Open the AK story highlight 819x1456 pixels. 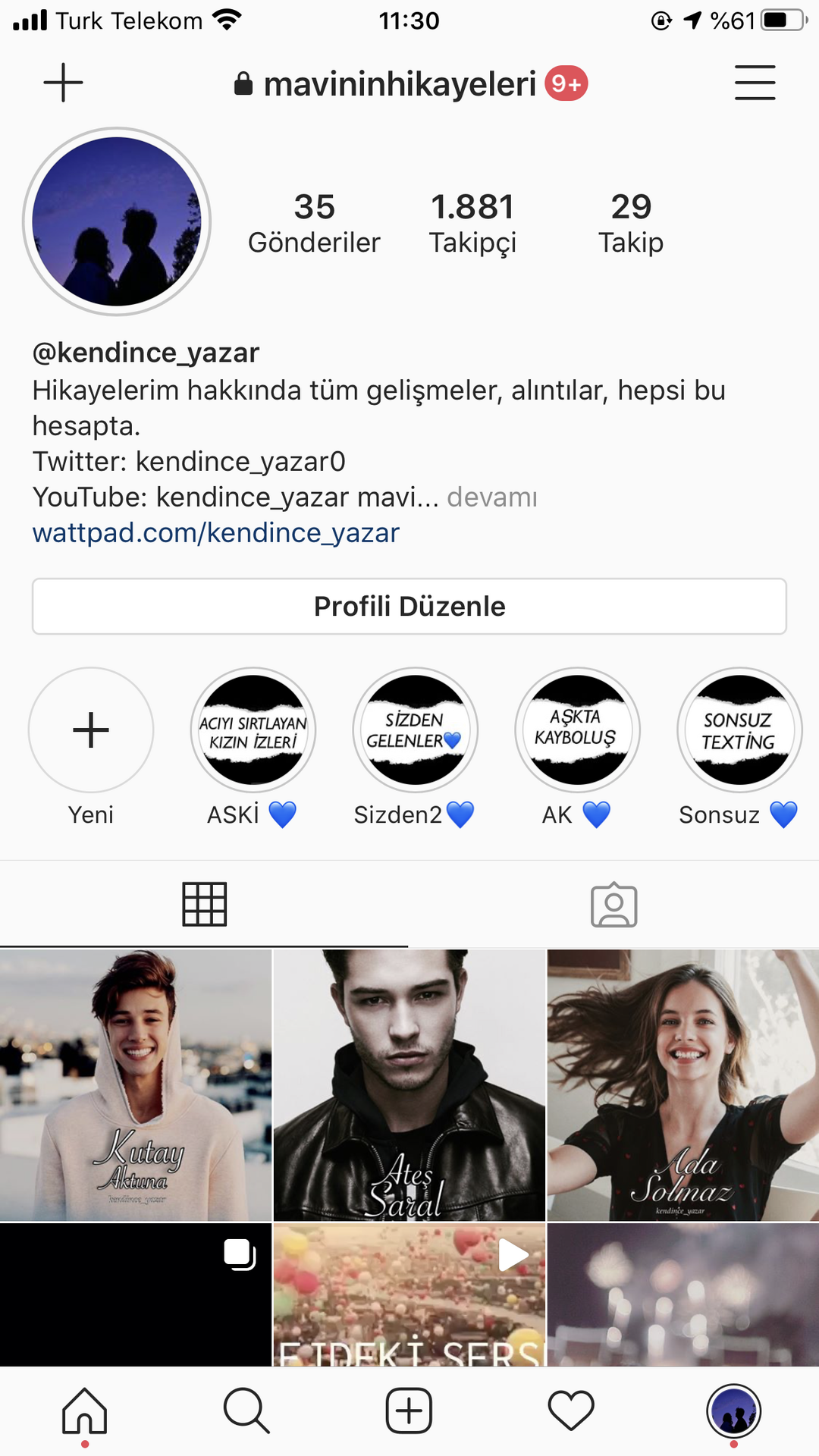coord(577,730)
